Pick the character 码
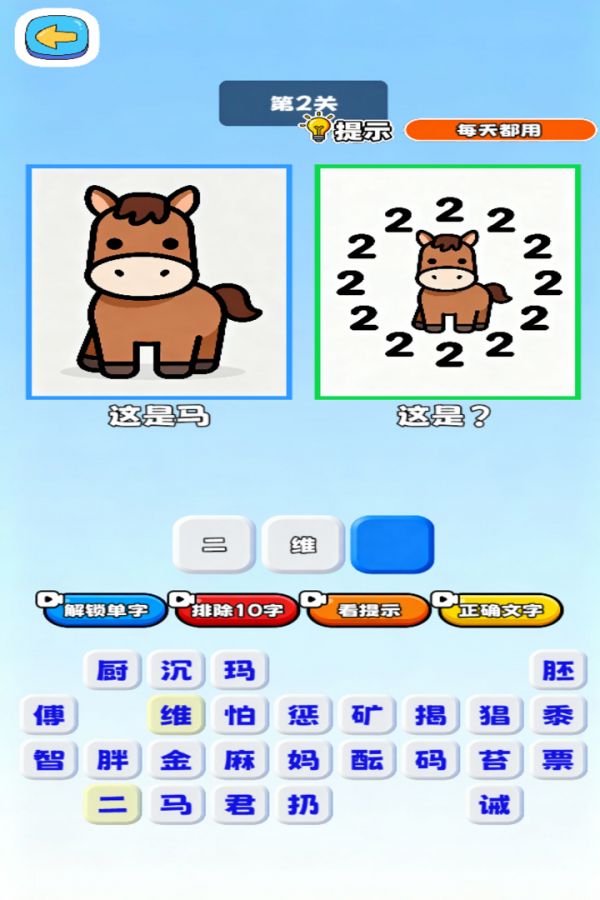This screenshot has height=900, width=600. 431,760
